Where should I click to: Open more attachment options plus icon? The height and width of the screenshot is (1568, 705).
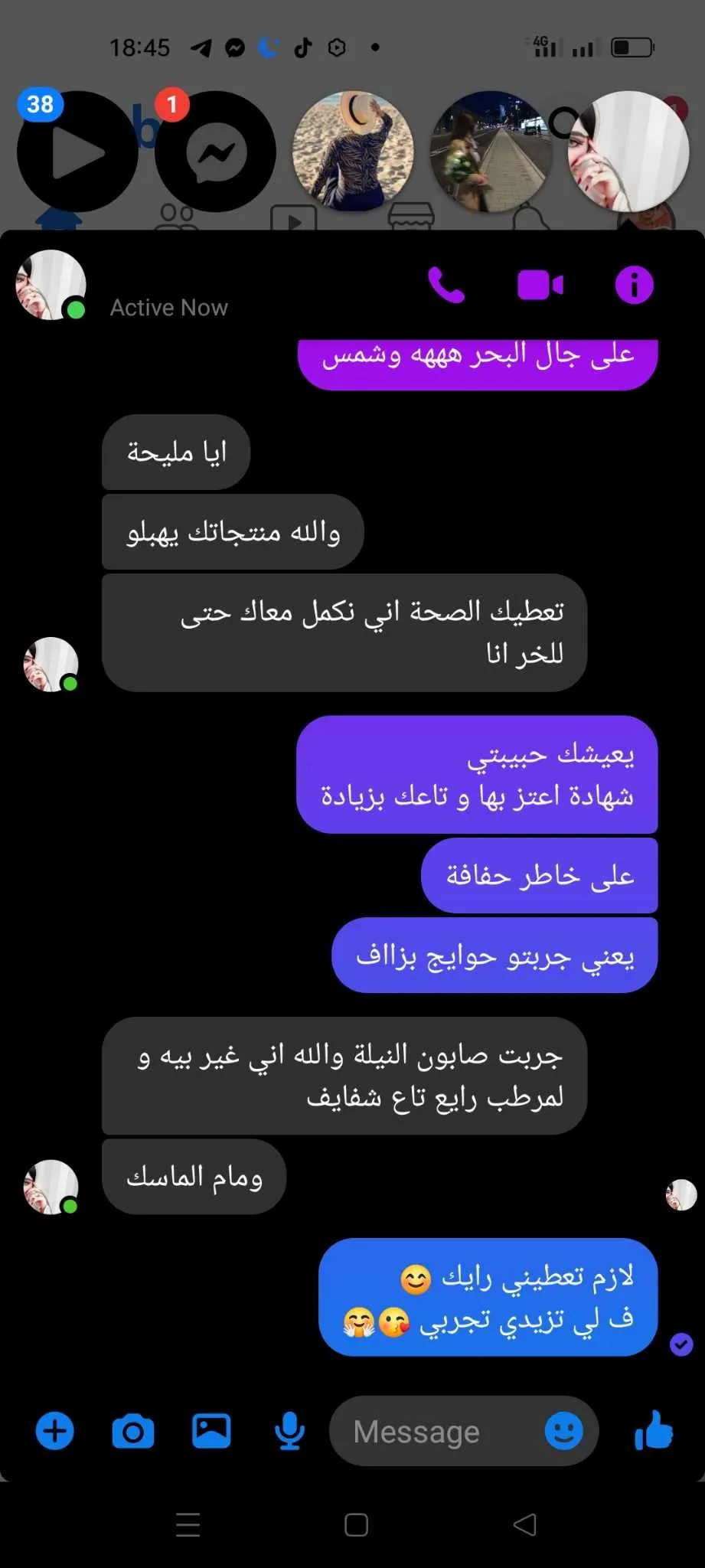click(x=55, y=1430)
